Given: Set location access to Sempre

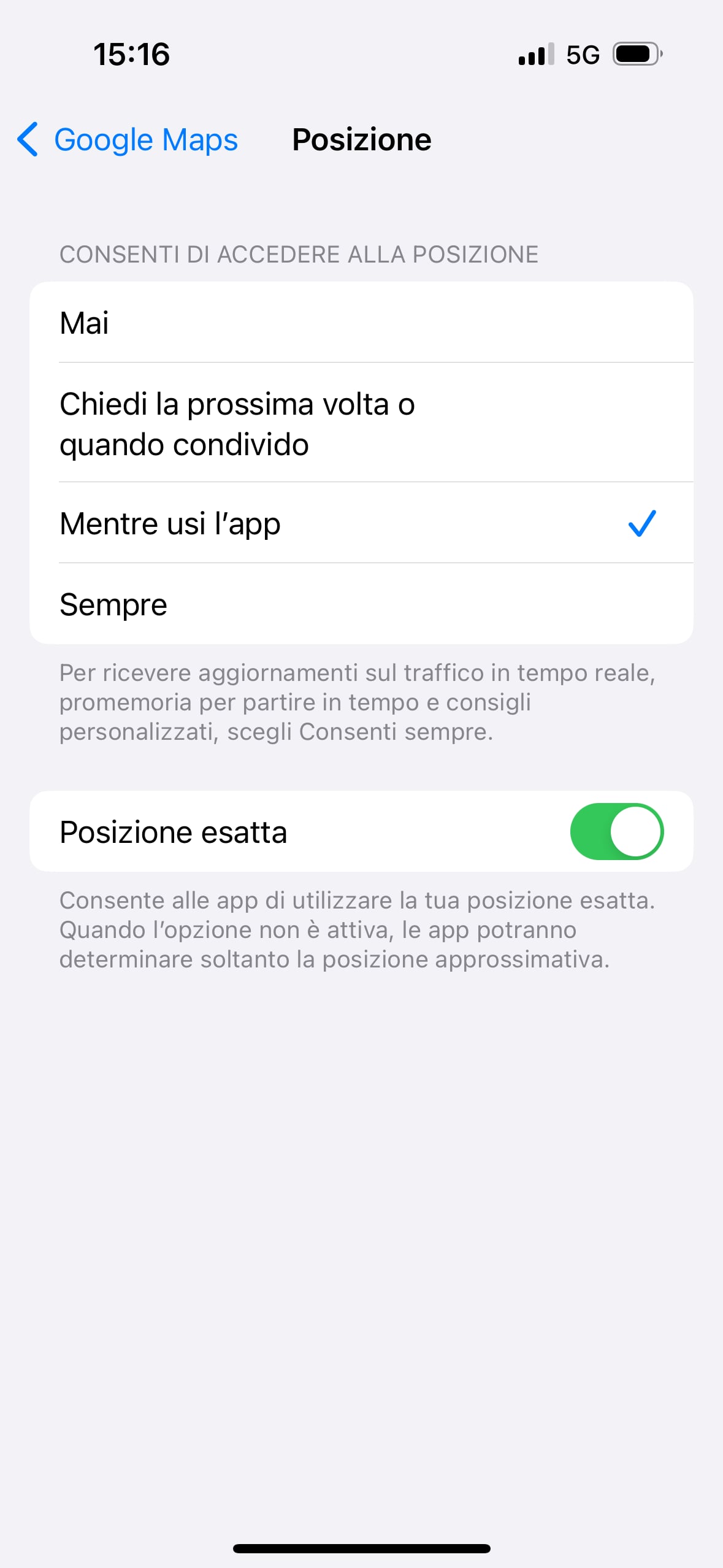Looking at the screenshot, I should click(x=361, y=604).
